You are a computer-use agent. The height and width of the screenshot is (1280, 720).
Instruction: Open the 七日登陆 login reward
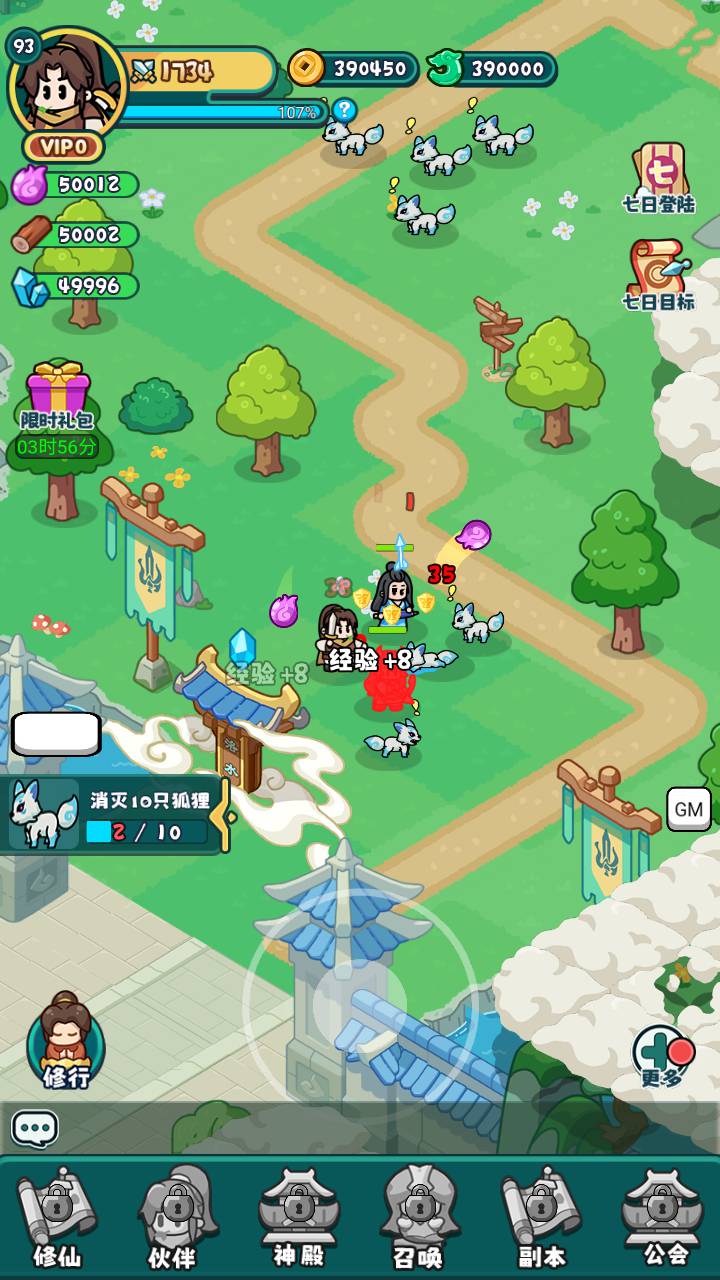point(659,176)
